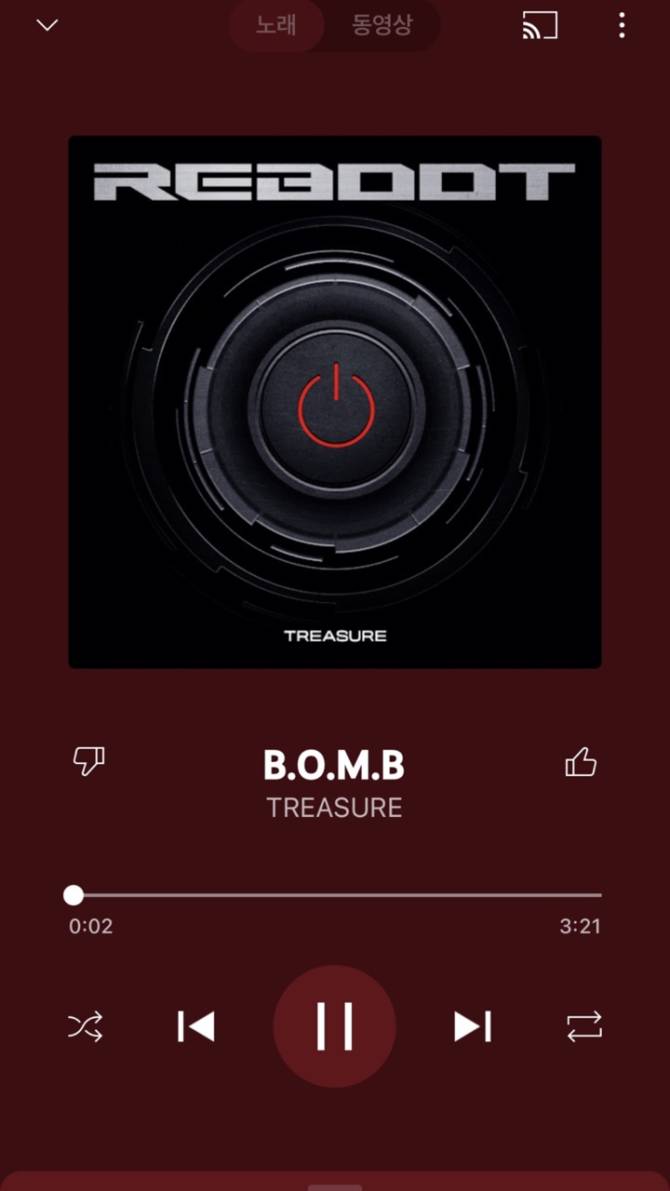Open the three-dot overflow menu
The width and height of the screenshot is (670, 1191).
pos(621,26)
